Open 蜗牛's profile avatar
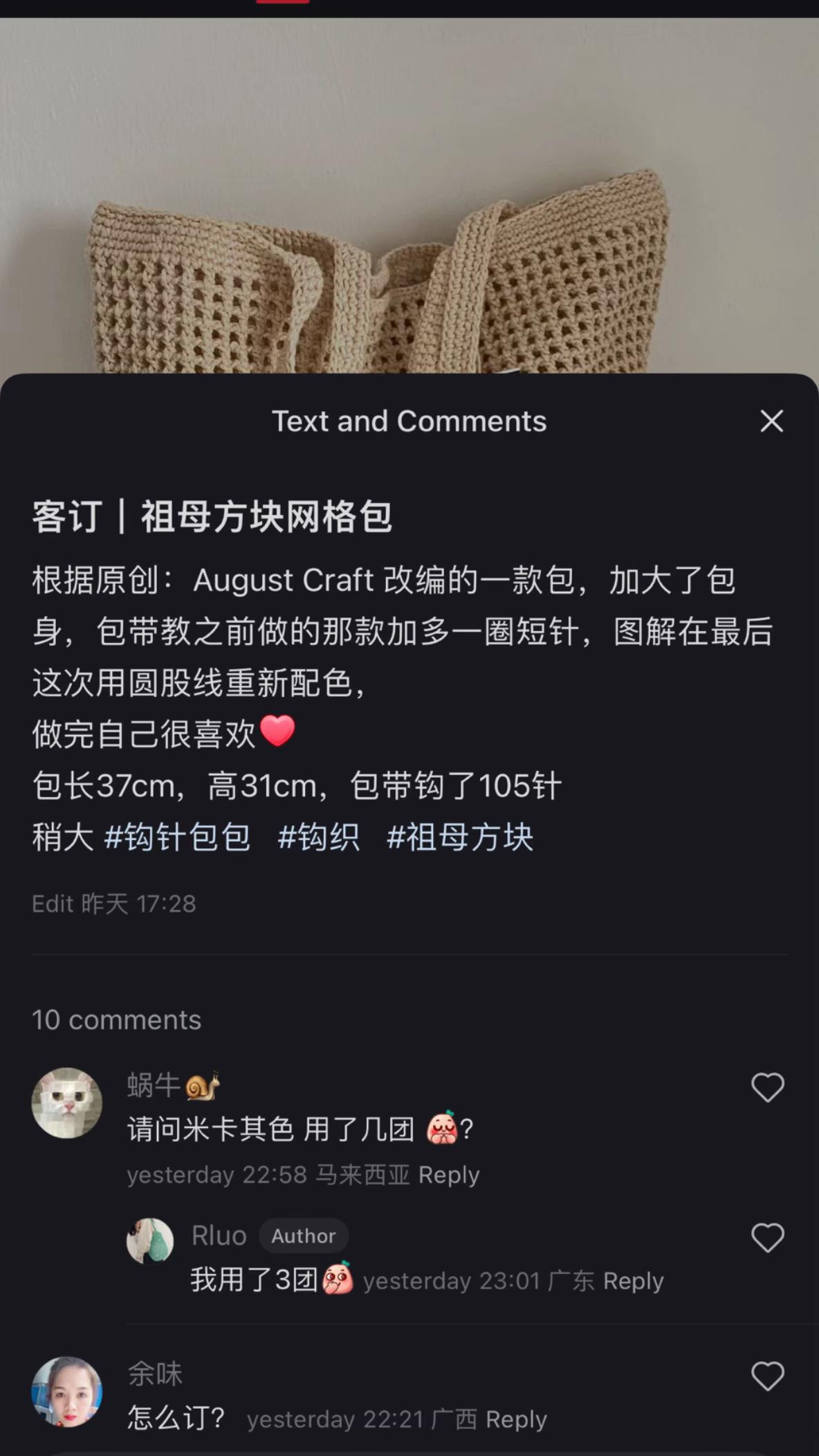 [x=67, y=1103]
